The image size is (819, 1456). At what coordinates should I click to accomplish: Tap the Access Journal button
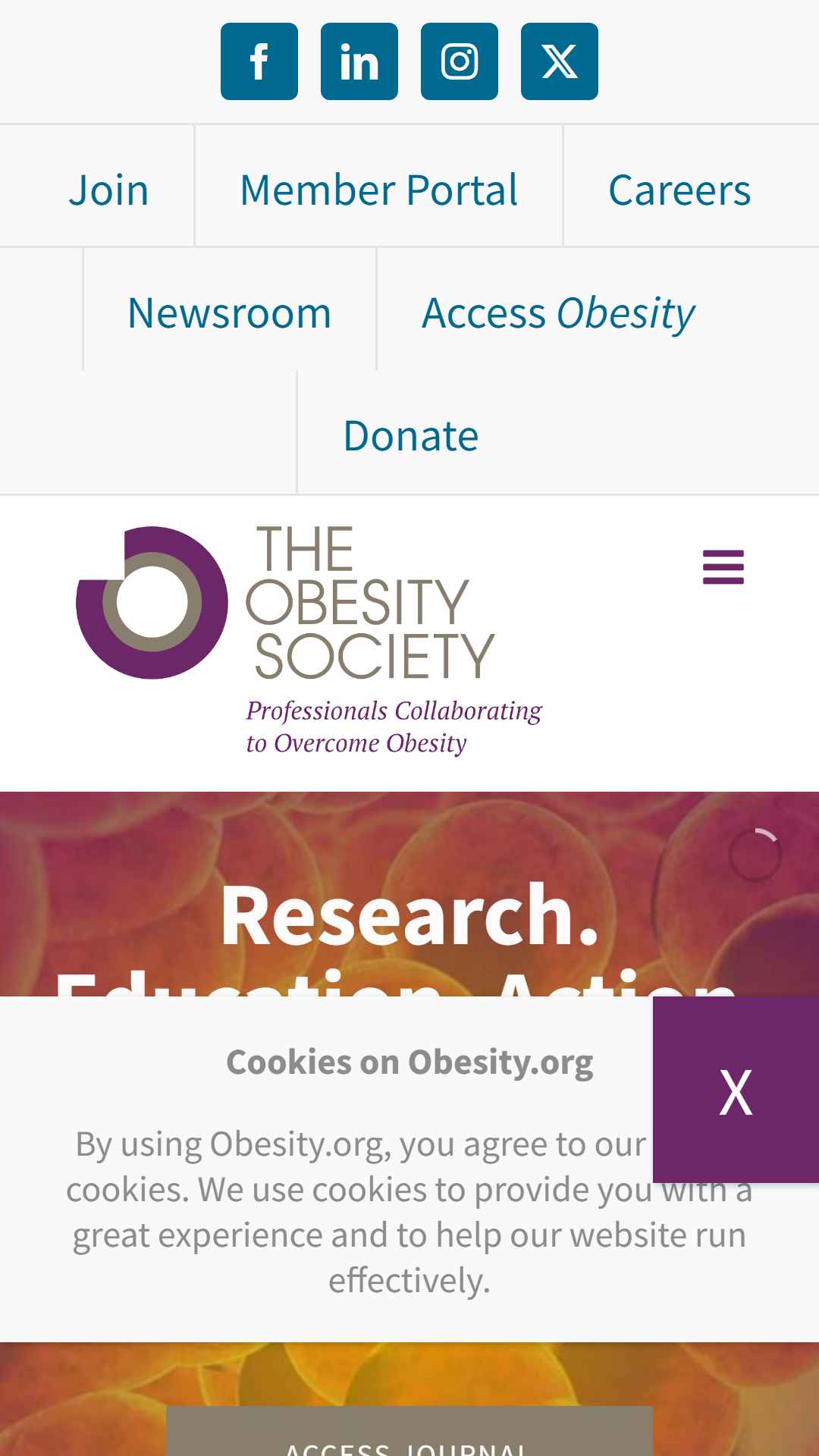[x=409, y=1432]
